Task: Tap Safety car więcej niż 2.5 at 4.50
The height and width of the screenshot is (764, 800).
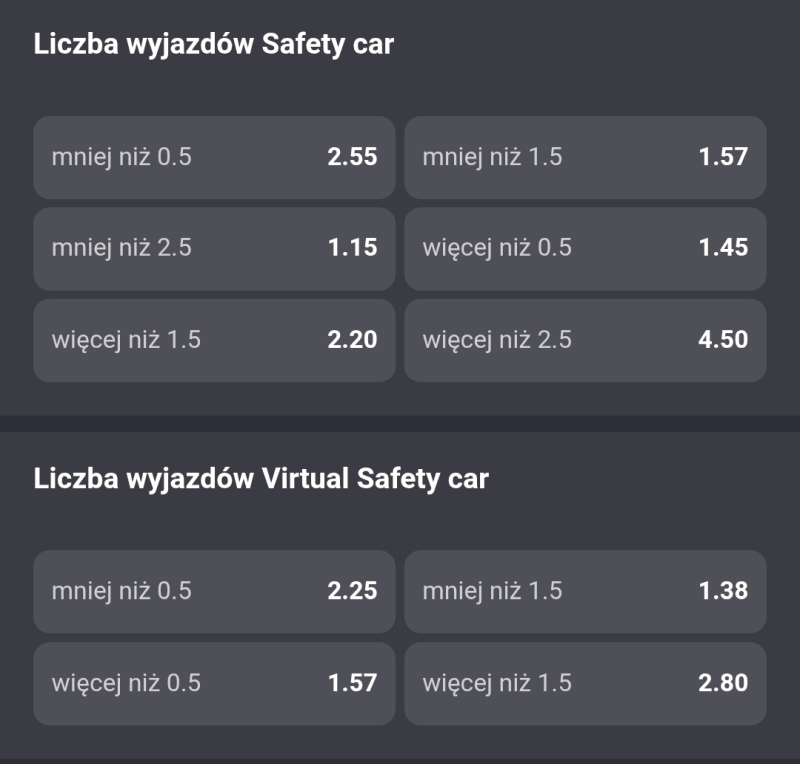Action: (x=585, y=340)
